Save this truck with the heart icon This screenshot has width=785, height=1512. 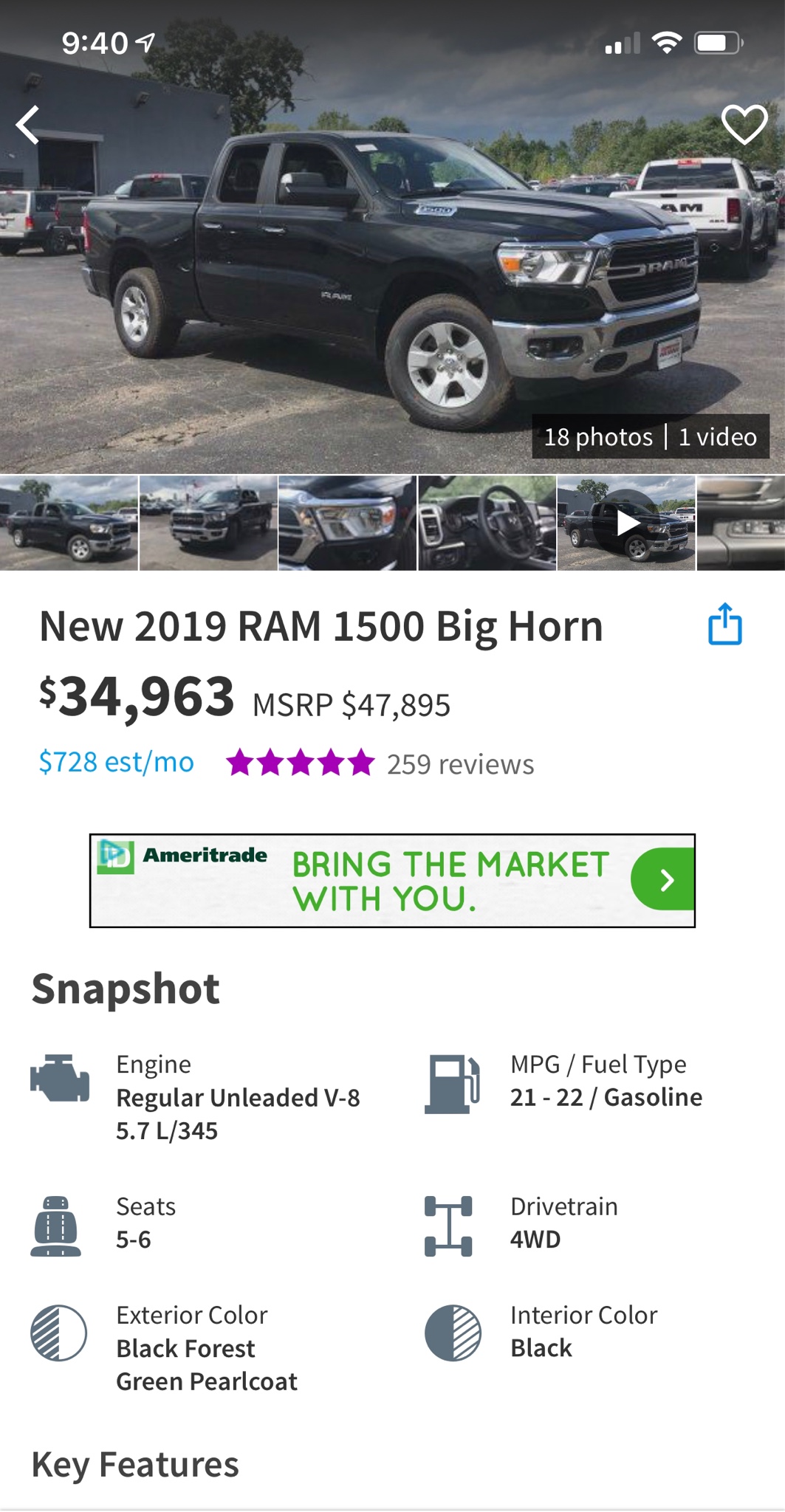[744, 124]
